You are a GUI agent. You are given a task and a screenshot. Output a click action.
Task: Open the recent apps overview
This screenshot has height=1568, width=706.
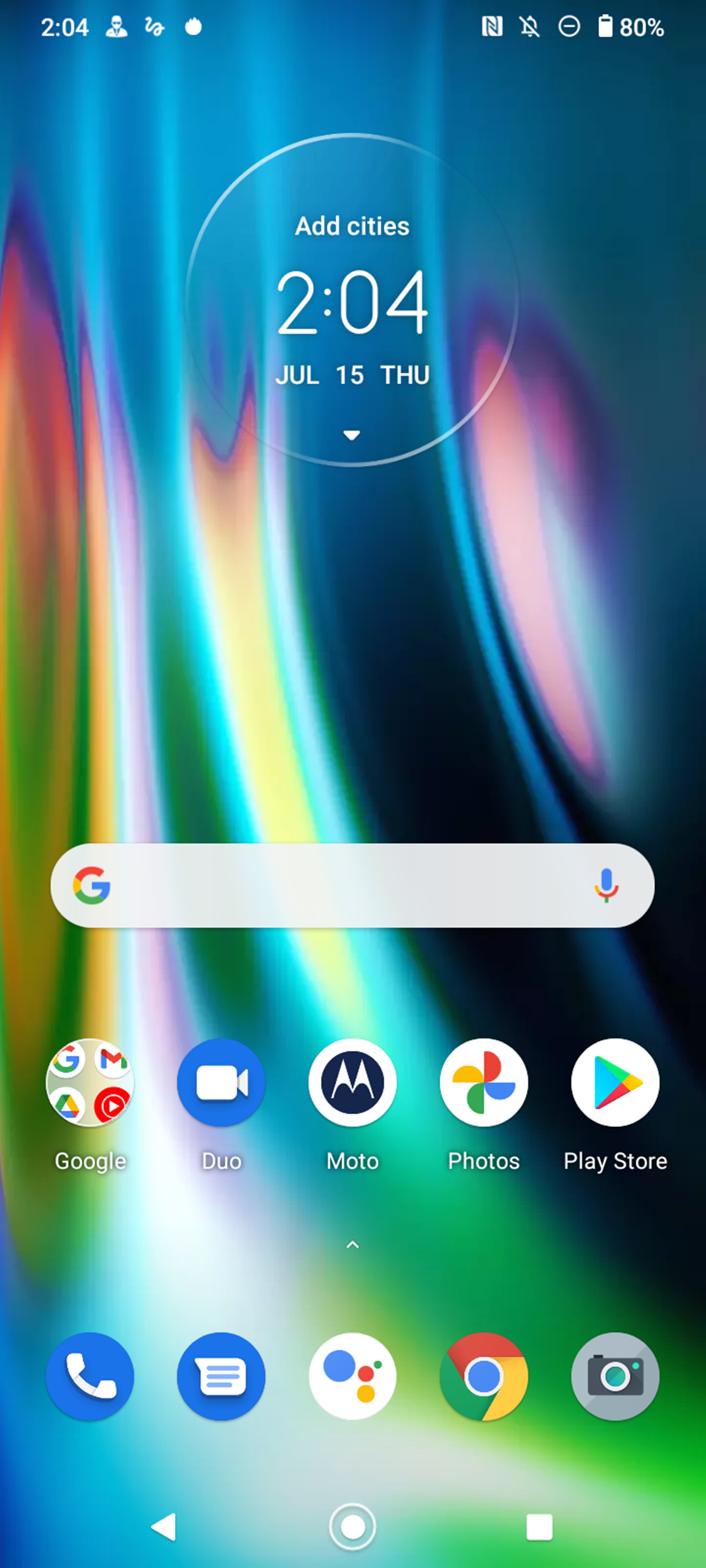click(539, 1527)
